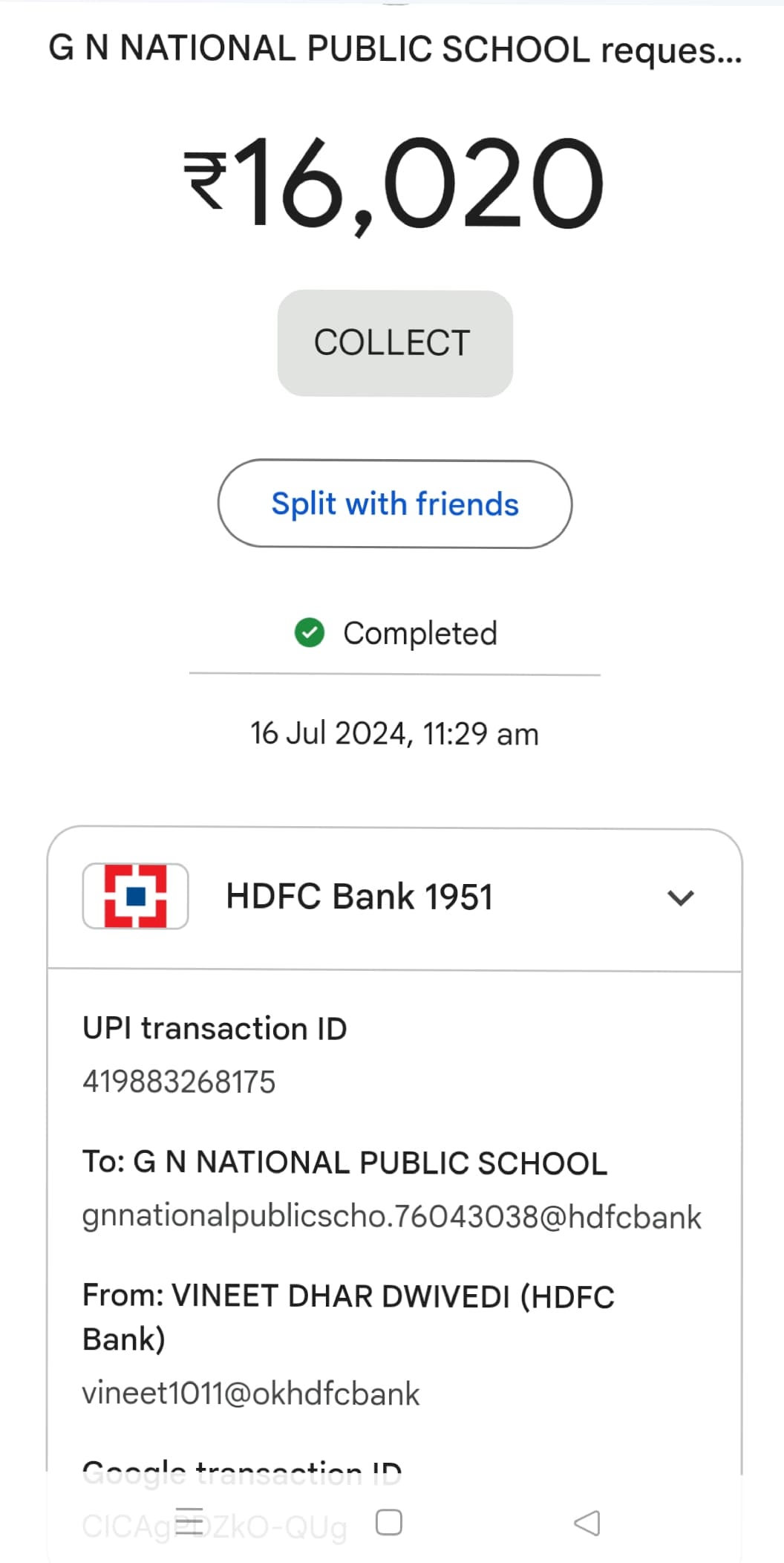The height and width of the screenshot is (1563, 784).
Task: Tap the Split with friends button
Action: 394,504
